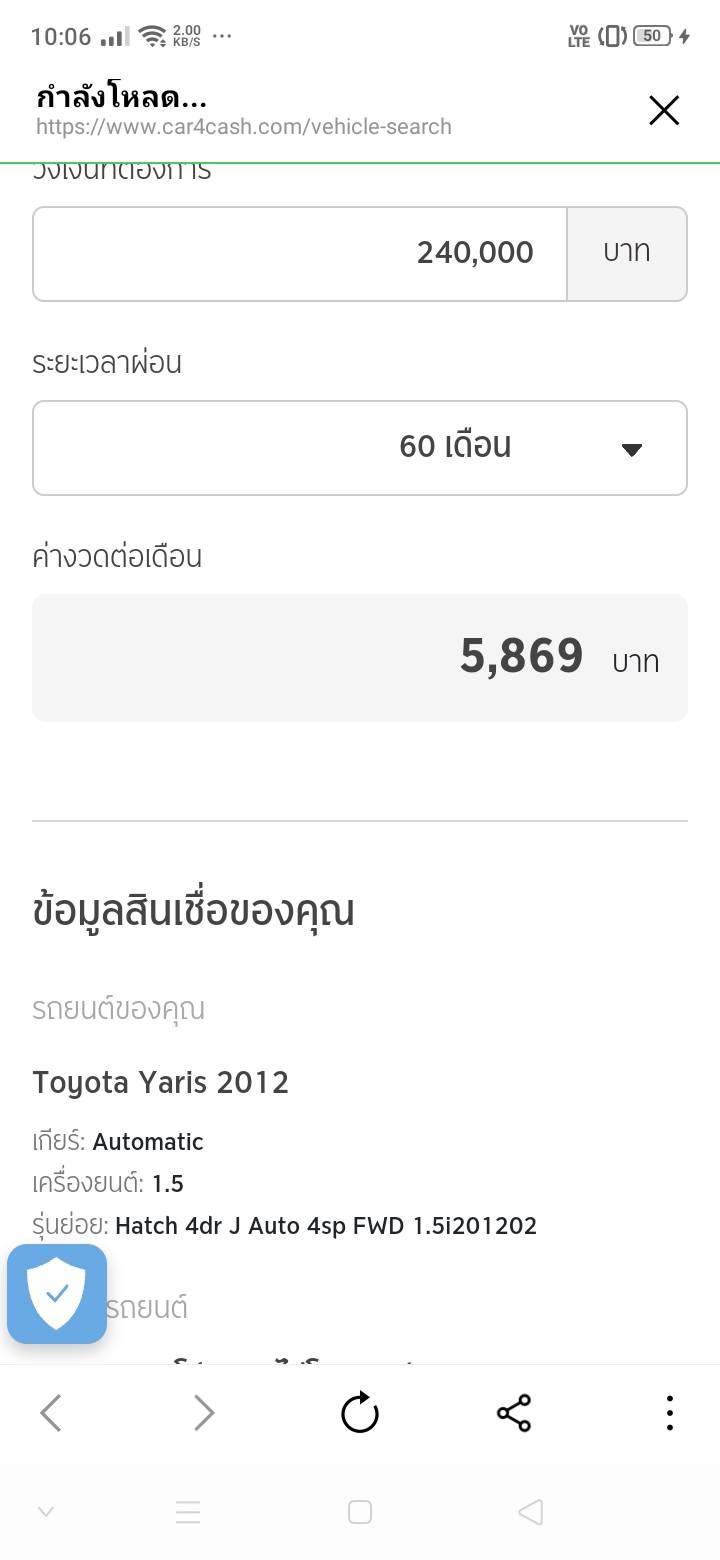Open the system recent apps menu
This screenshot has width=720, height=1560.
pyautogui.click(x=188, y=1512)
